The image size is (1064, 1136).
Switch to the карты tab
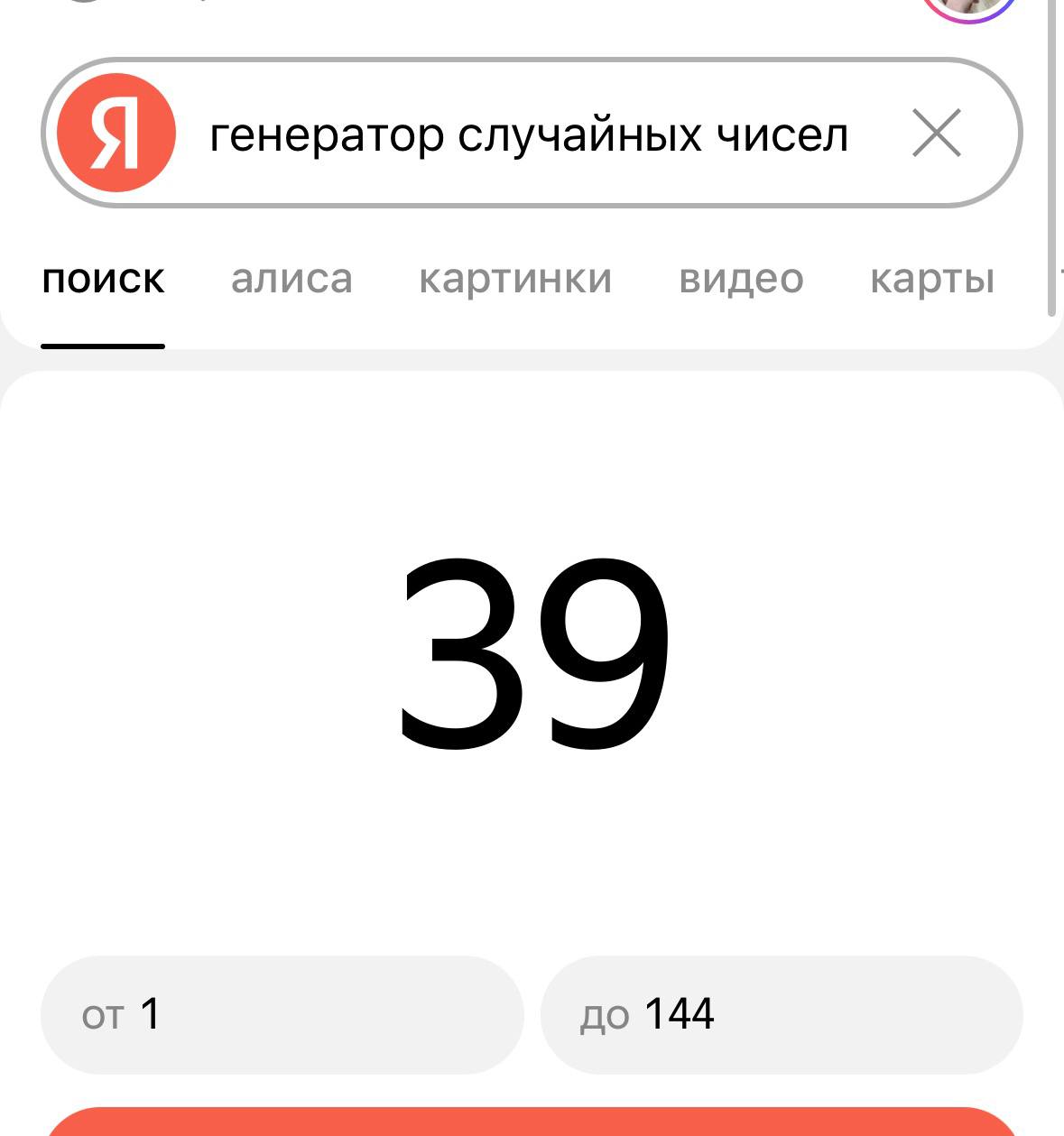[x=932, y=280]
